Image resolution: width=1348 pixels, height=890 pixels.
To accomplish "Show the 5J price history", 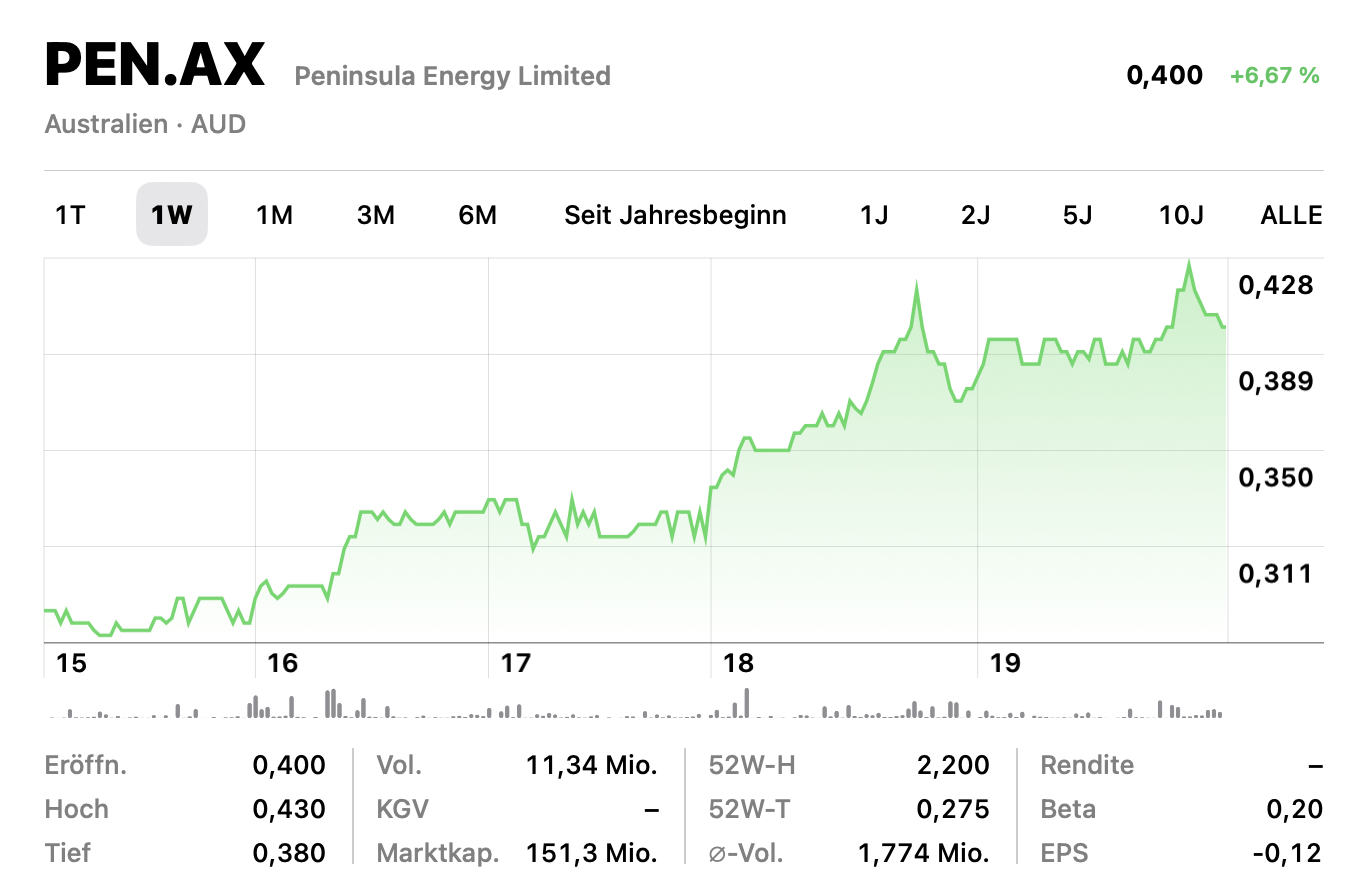I will click(1077, 215).
